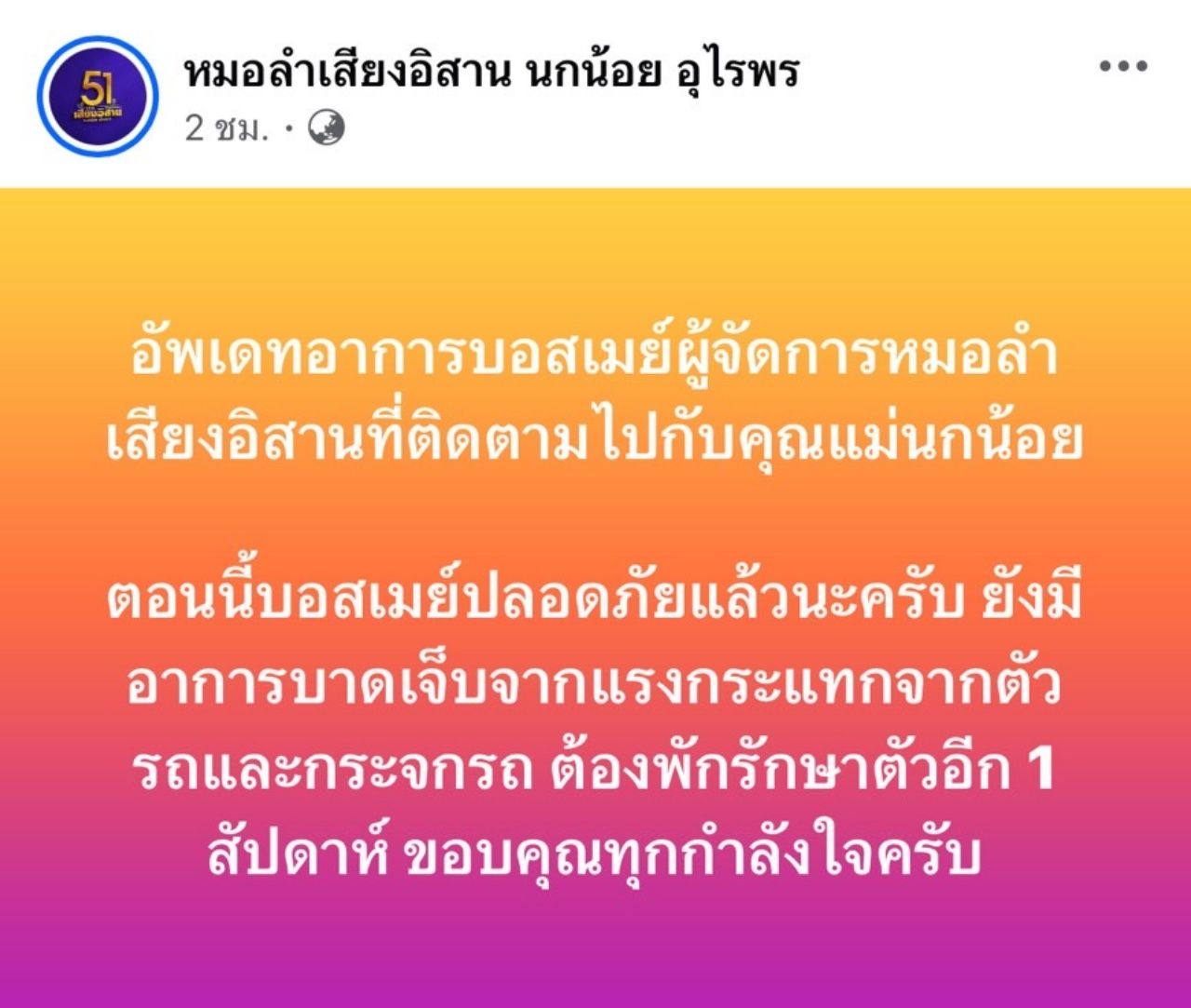Open page name หมอลำเสียงอิสาน นกน้อย อุไรพร
The width and height of the screenshot is (1191, 1008).
click(x=491, y=72)
